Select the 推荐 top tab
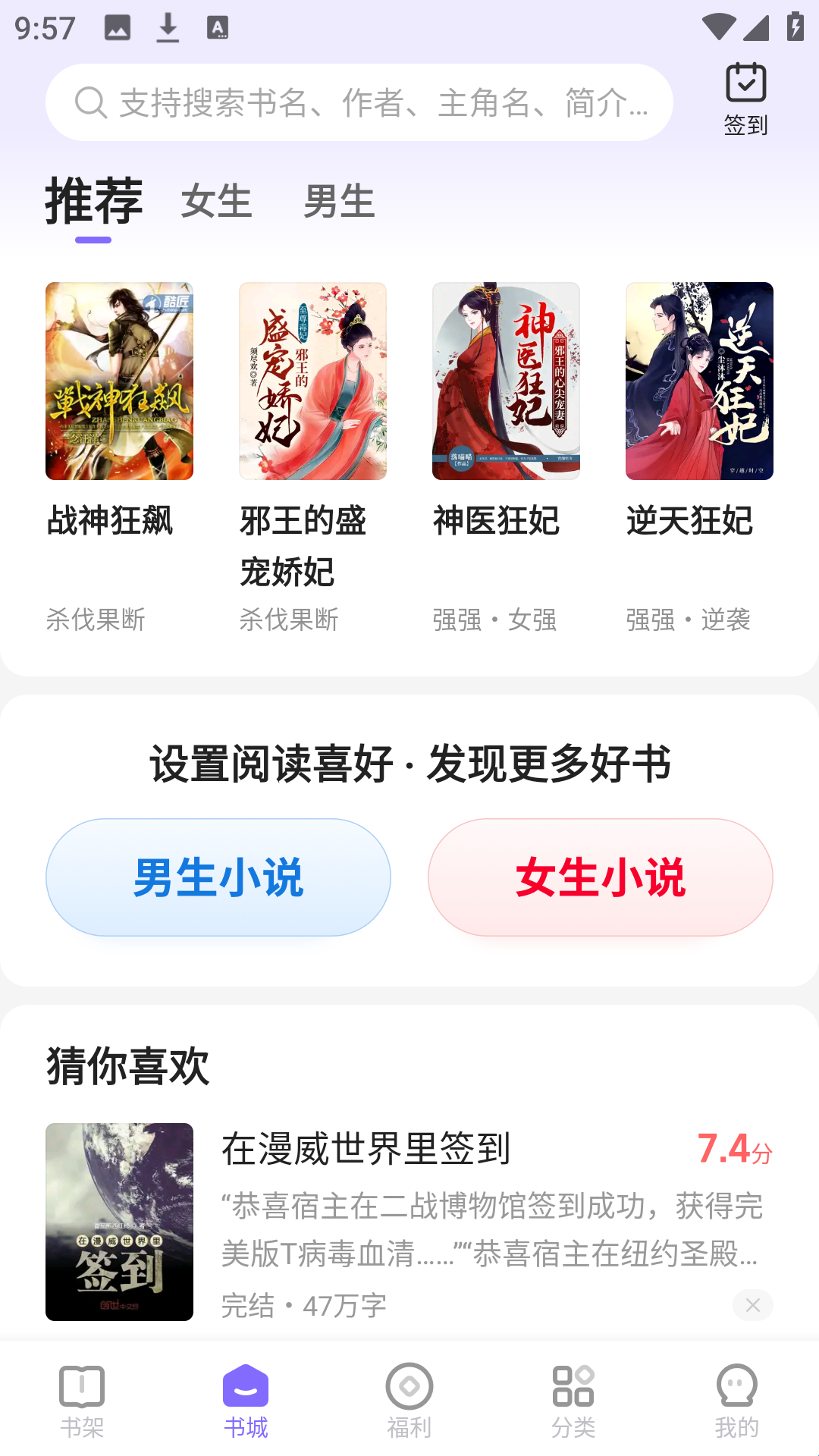 [94, 202]
